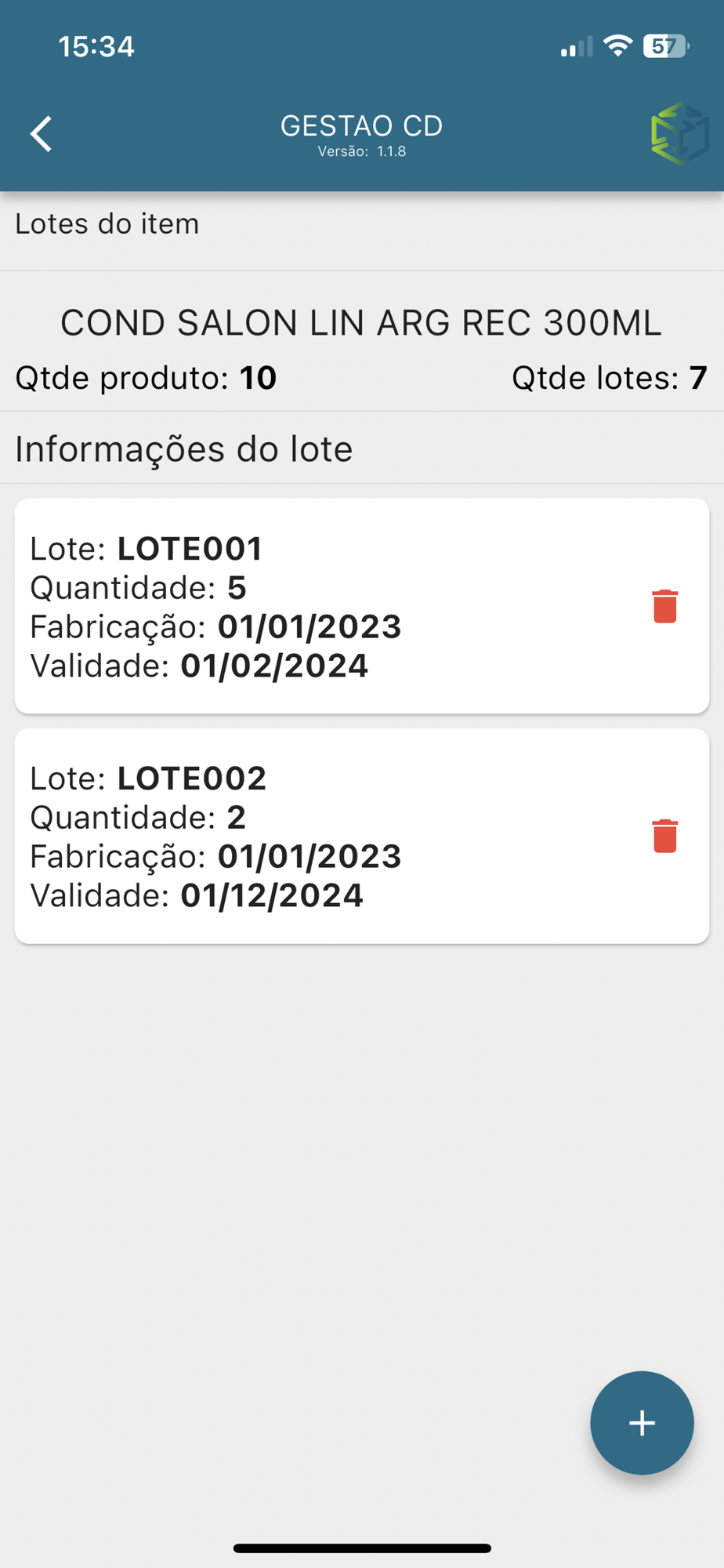Go back using the header arrow
Viewport: 724px width, 1568px height.
[42, 134]
